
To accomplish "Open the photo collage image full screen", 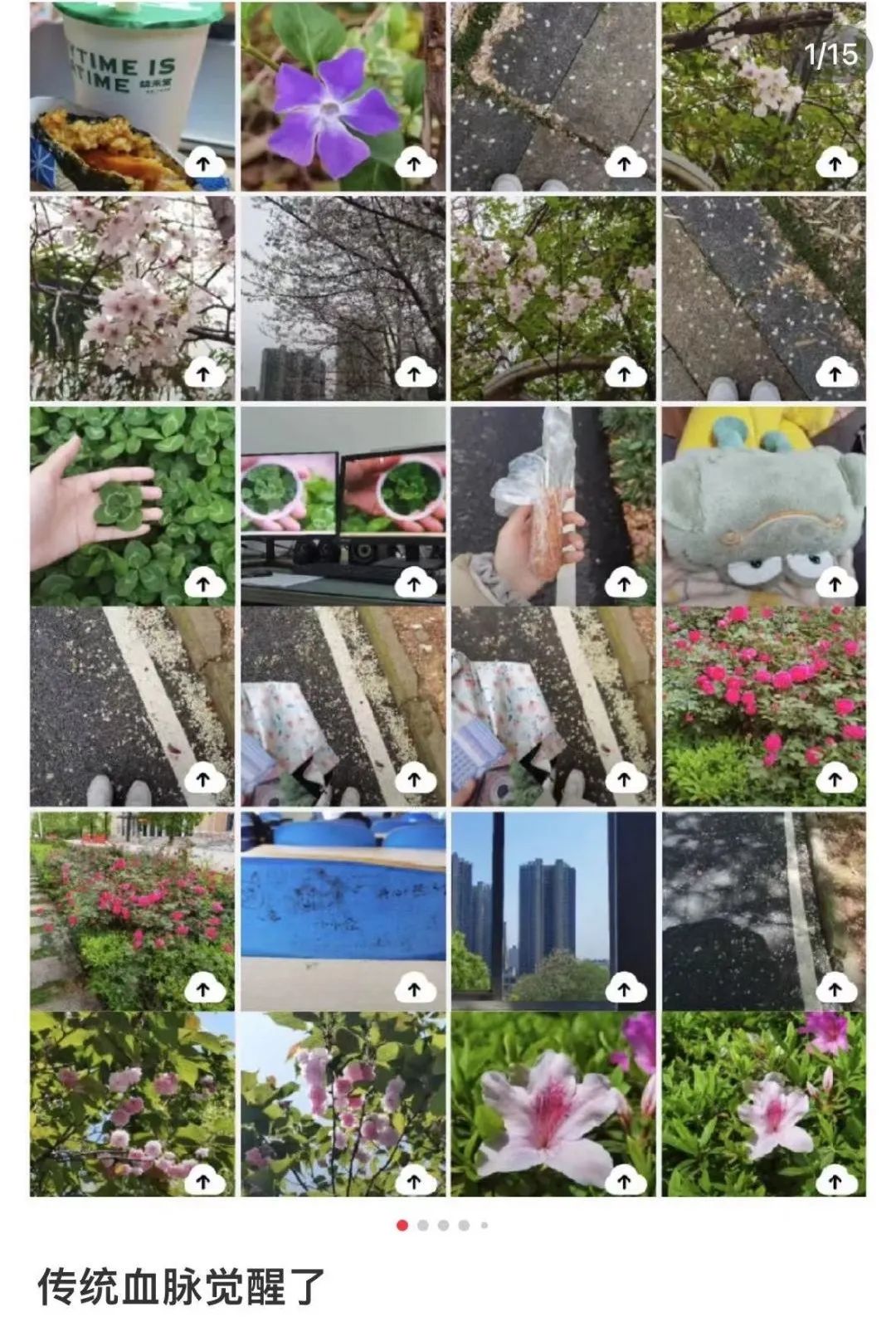I will coord(448,599).
